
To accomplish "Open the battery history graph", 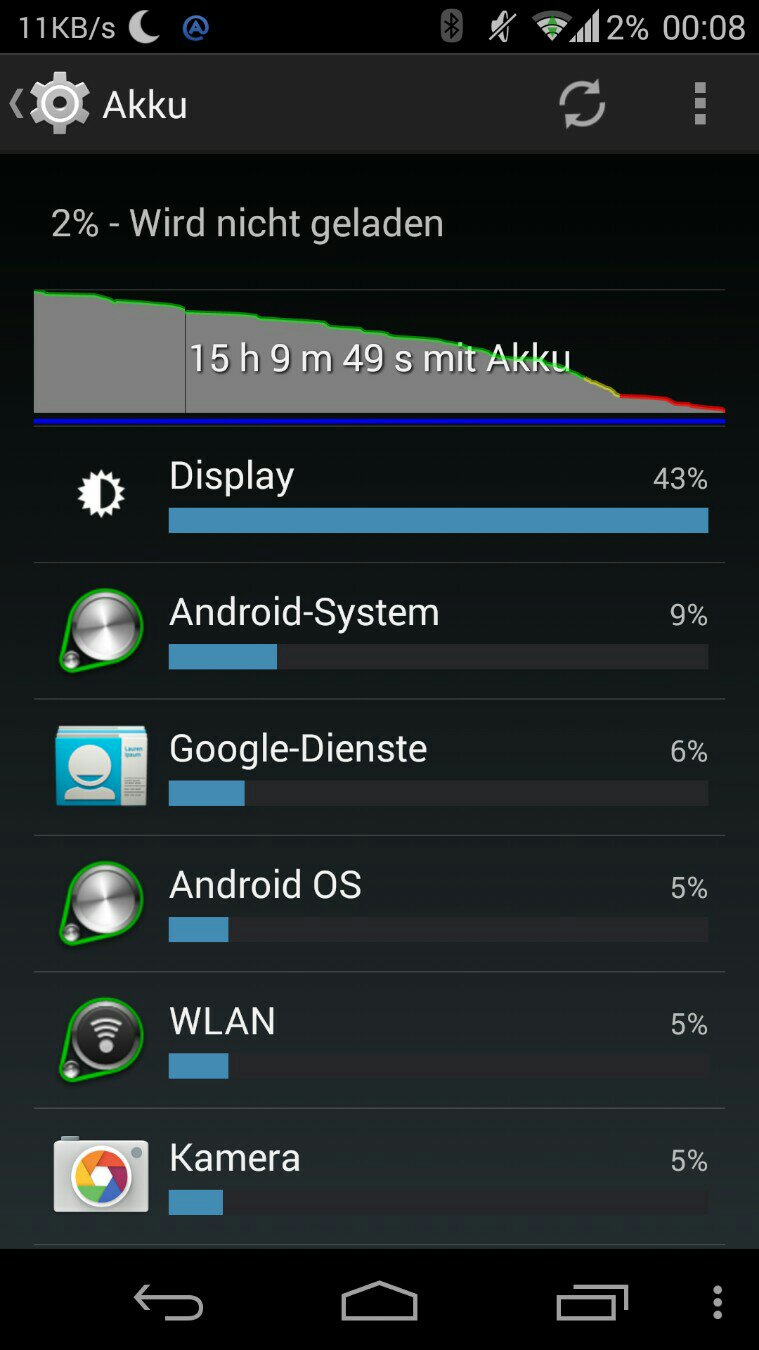I will [379, 355].
